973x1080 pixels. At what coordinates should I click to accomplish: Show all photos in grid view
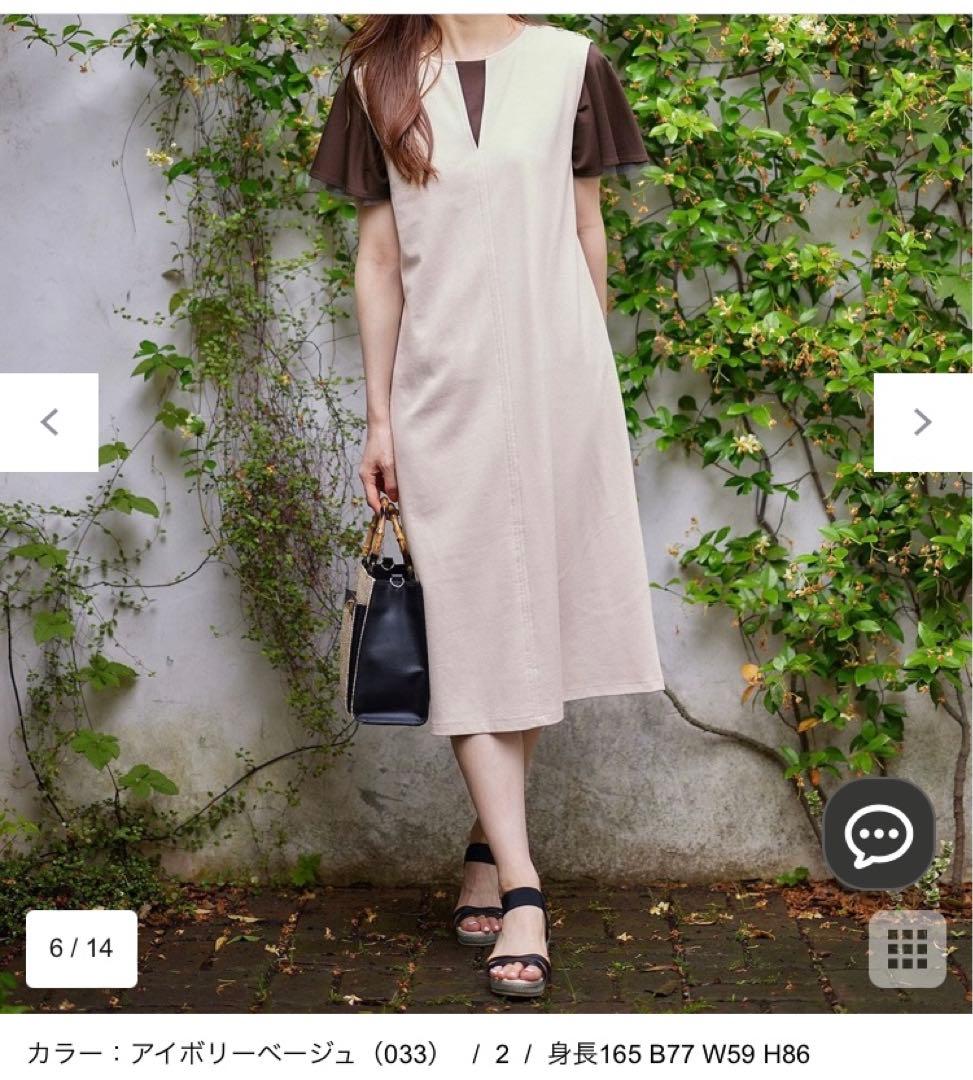pyautogui.click(x=907, y=948)
